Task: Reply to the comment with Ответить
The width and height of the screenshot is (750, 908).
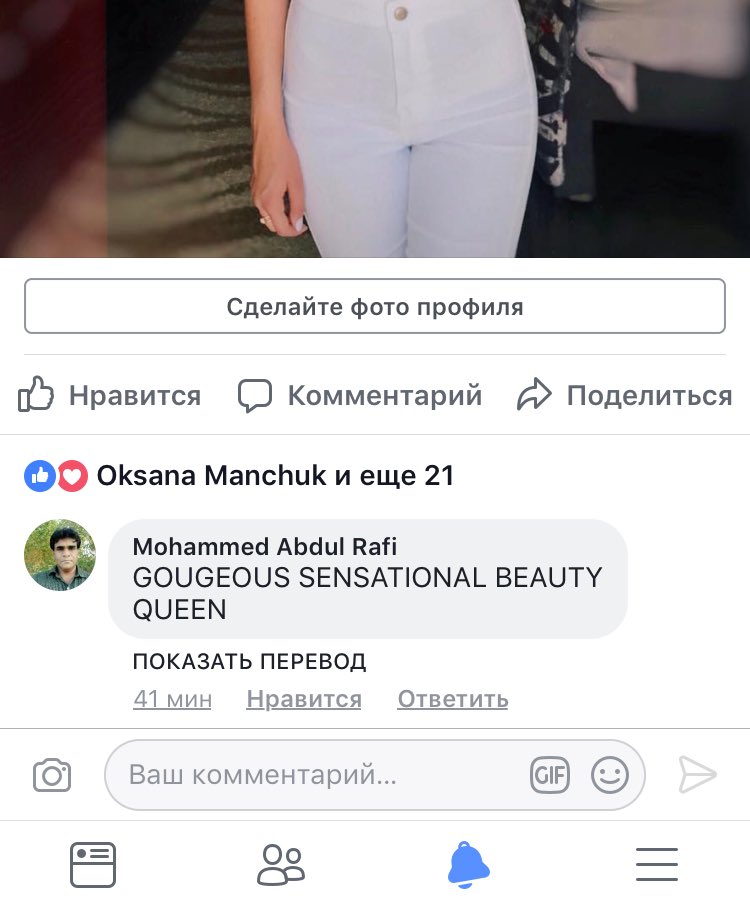Action: click(452, 700)
